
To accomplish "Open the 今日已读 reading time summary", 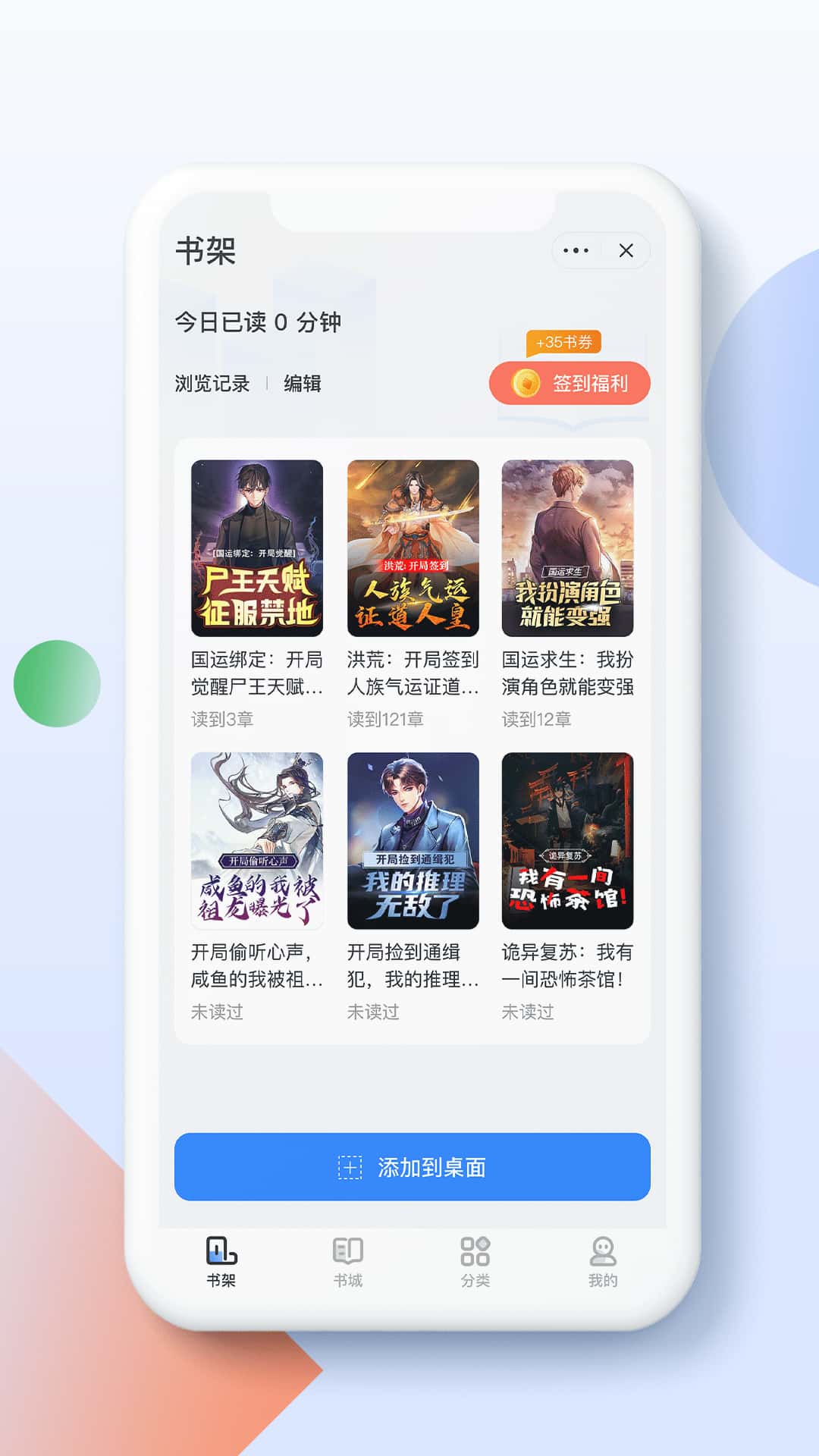I will [258, 322].
